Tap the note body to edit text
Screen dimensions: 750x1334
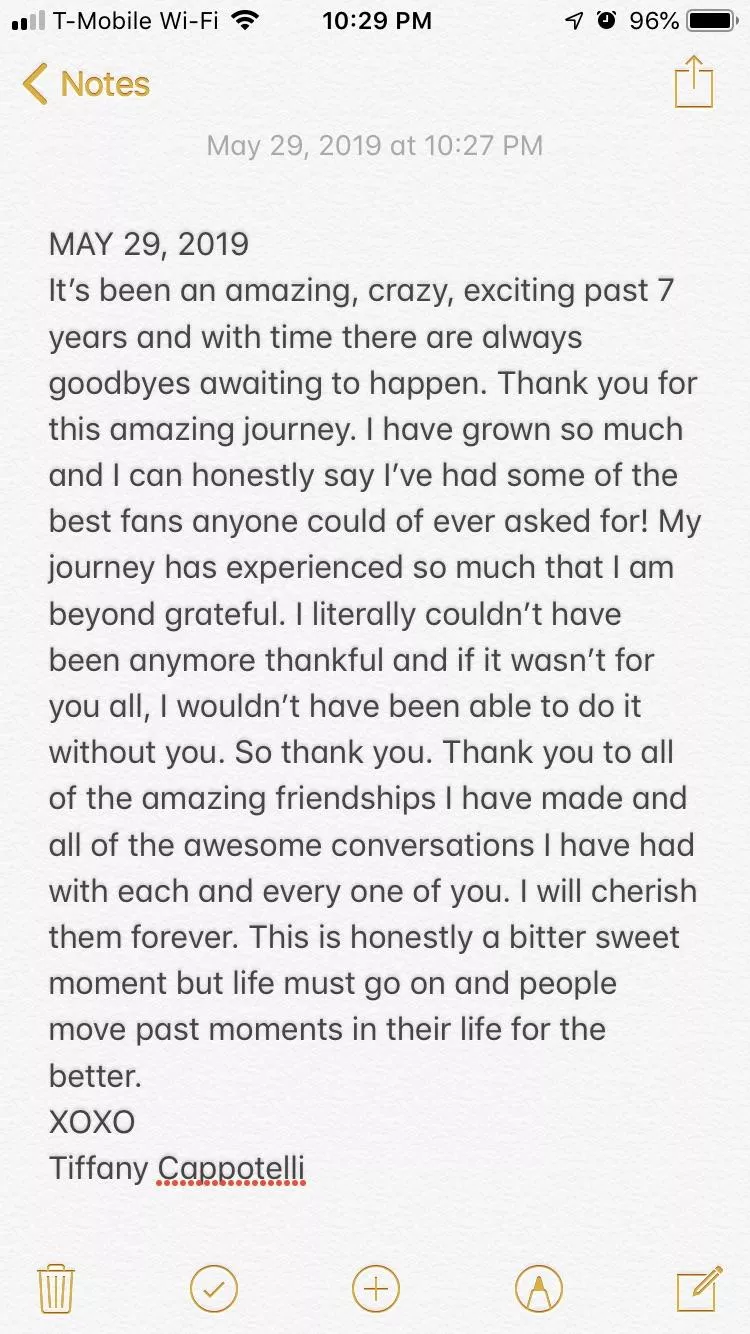375,660
